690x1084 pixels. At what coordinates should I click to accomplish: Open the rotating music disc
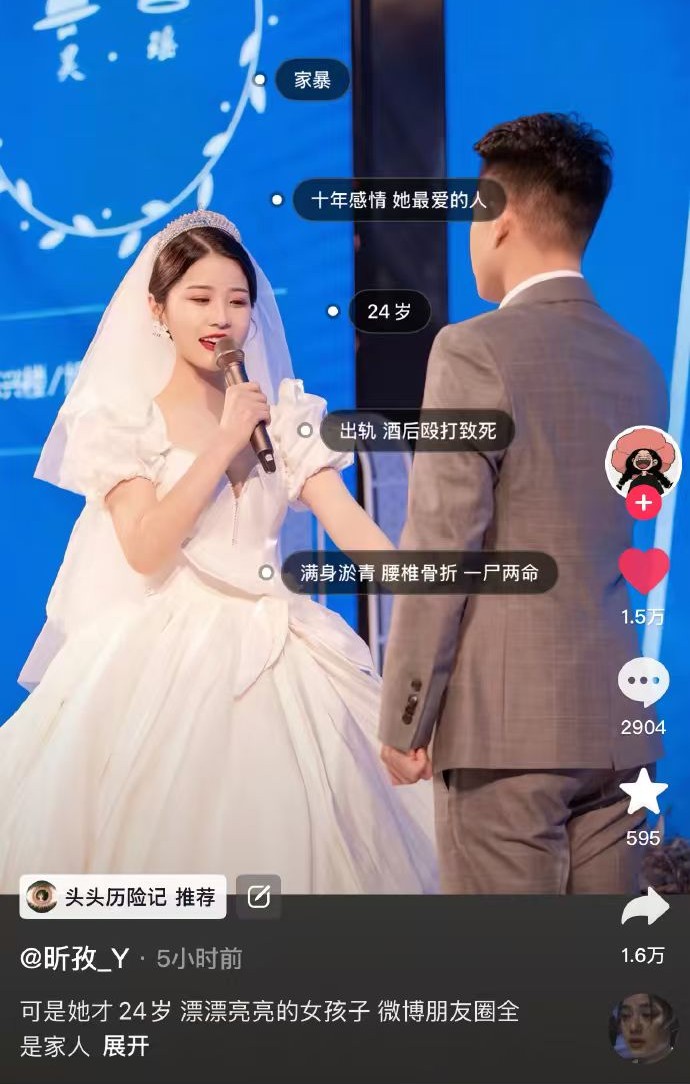point(643,1028)
